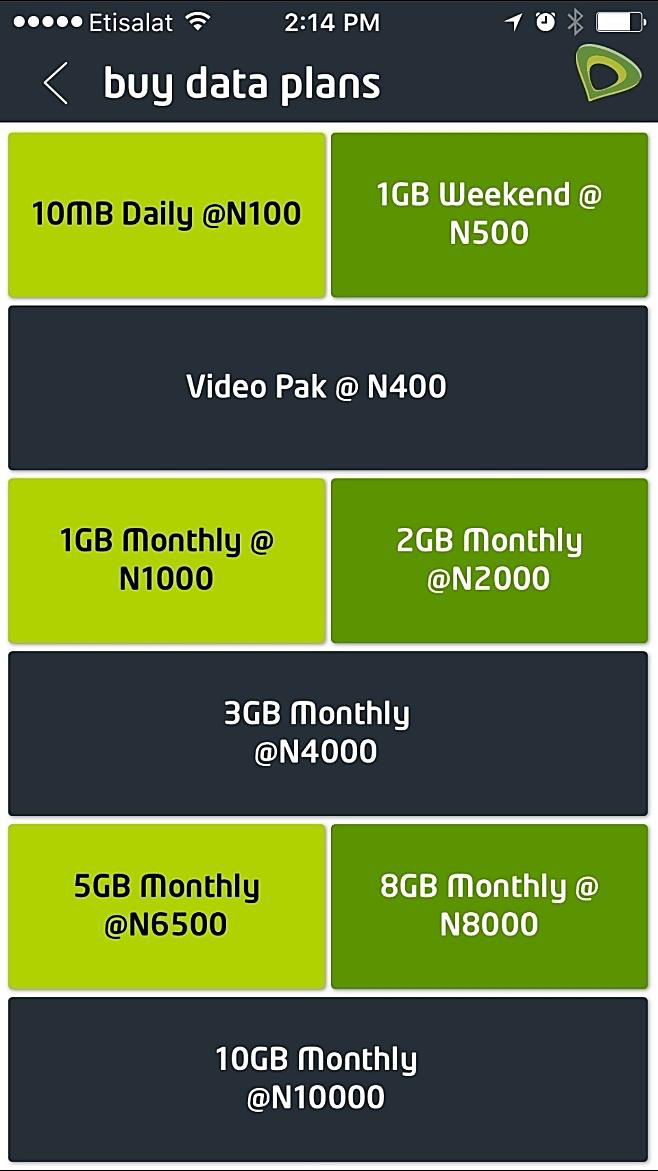This screenshot has height=1171, width=658.
Task: Buy the 1GB Monthly @ N1000 plan
Action: 167,560
